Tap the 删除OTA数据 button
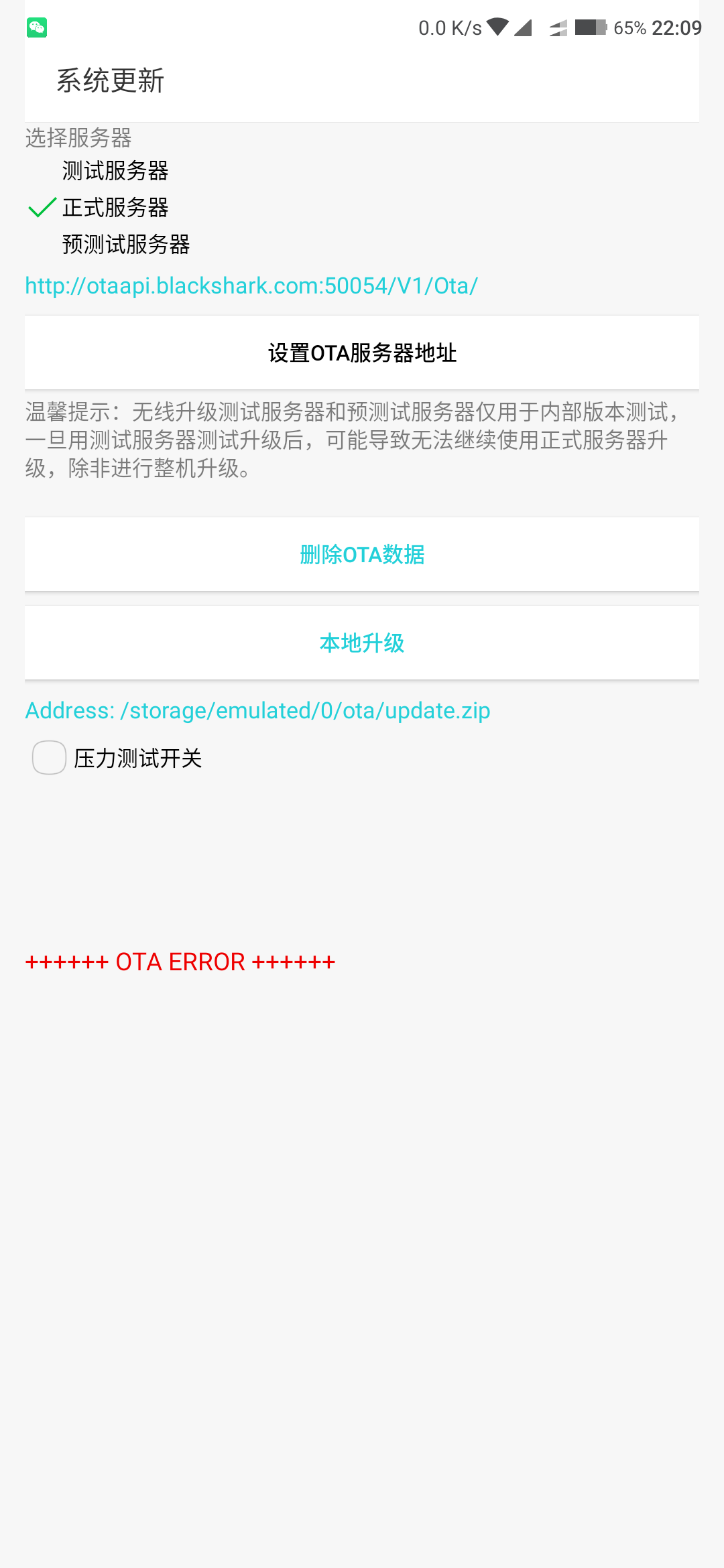Viewport: 724px width, 1568px height. 362,554
